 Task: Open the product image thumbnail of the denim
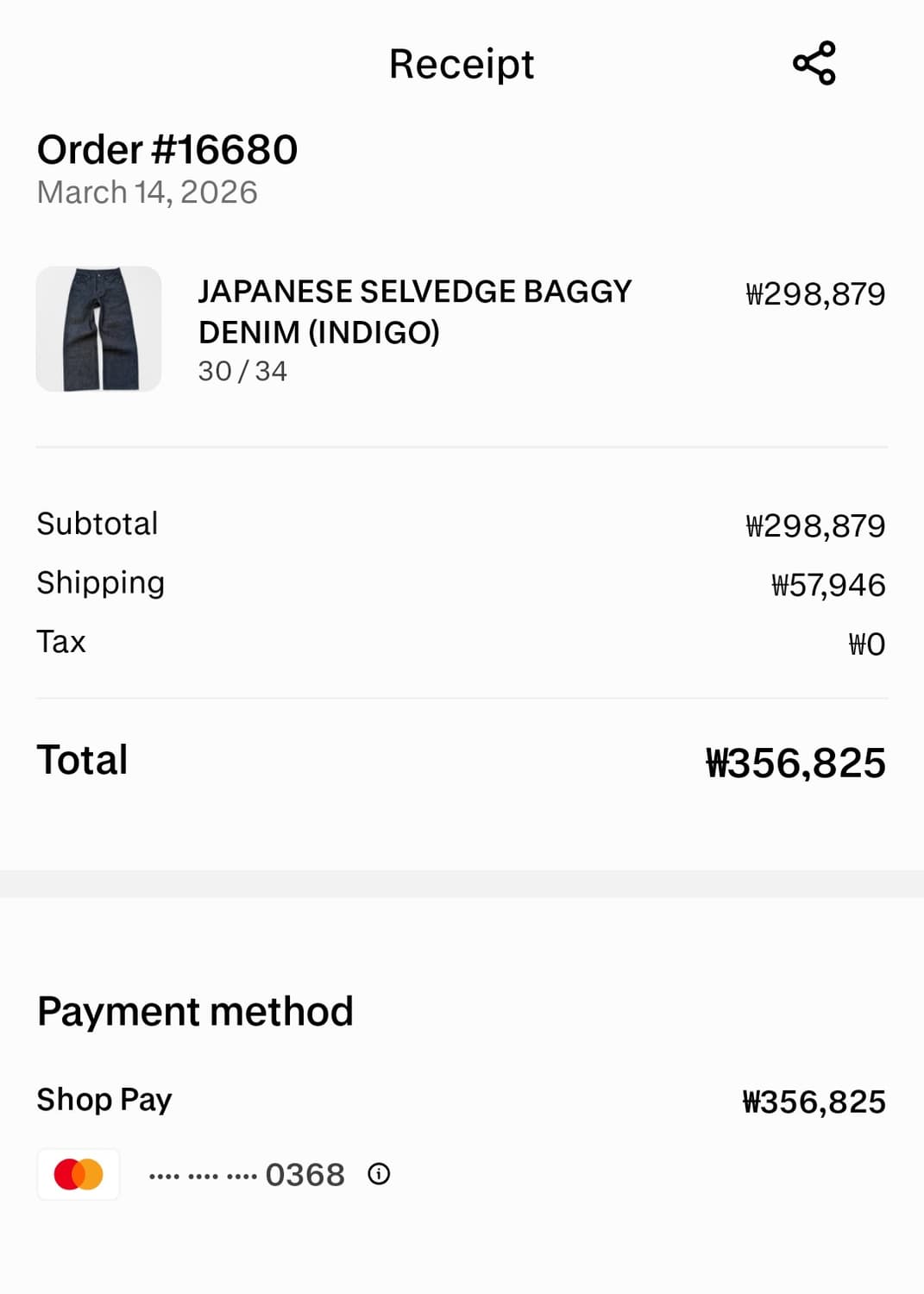pos(97,329)
